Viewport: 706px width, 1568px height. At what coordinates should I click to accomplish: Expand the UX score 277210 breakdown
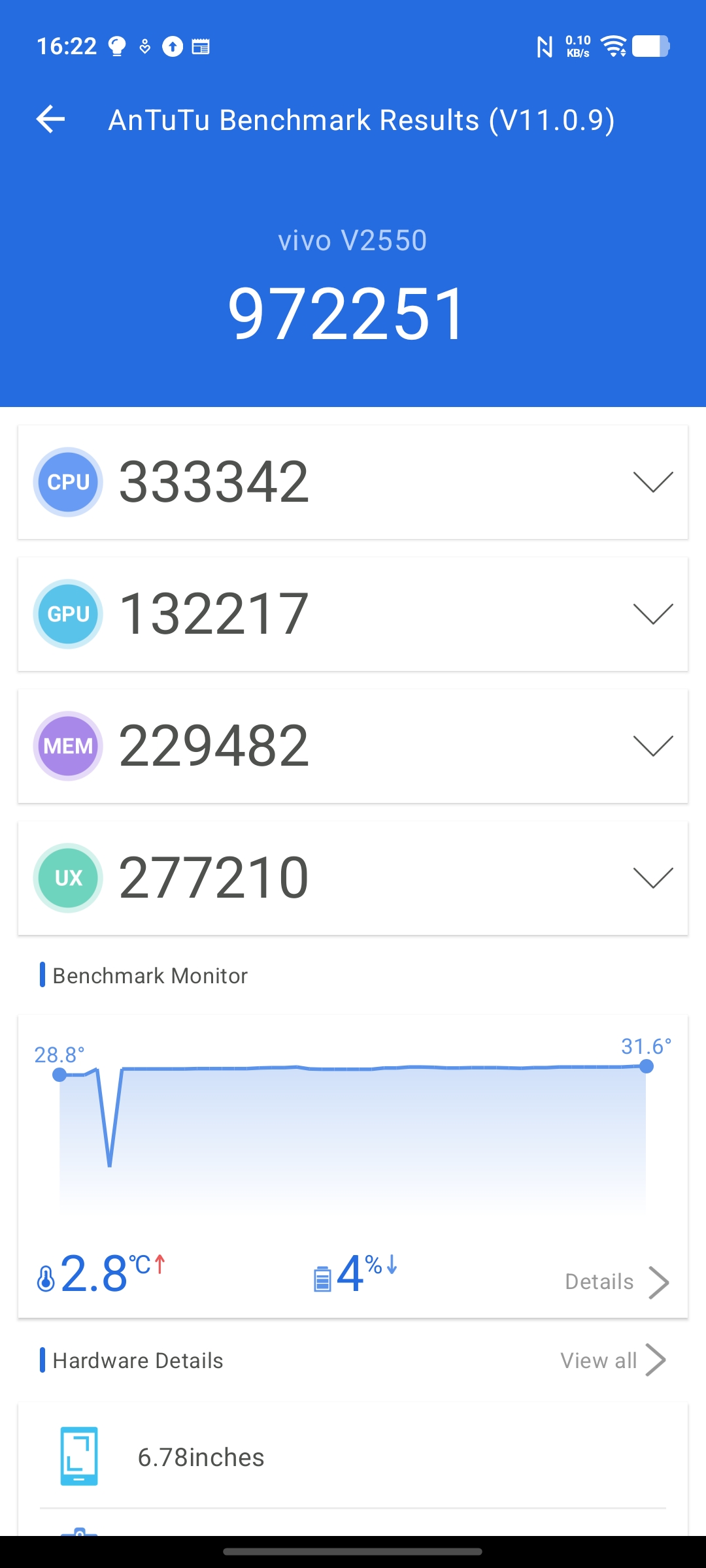click(x=652, y=878)
